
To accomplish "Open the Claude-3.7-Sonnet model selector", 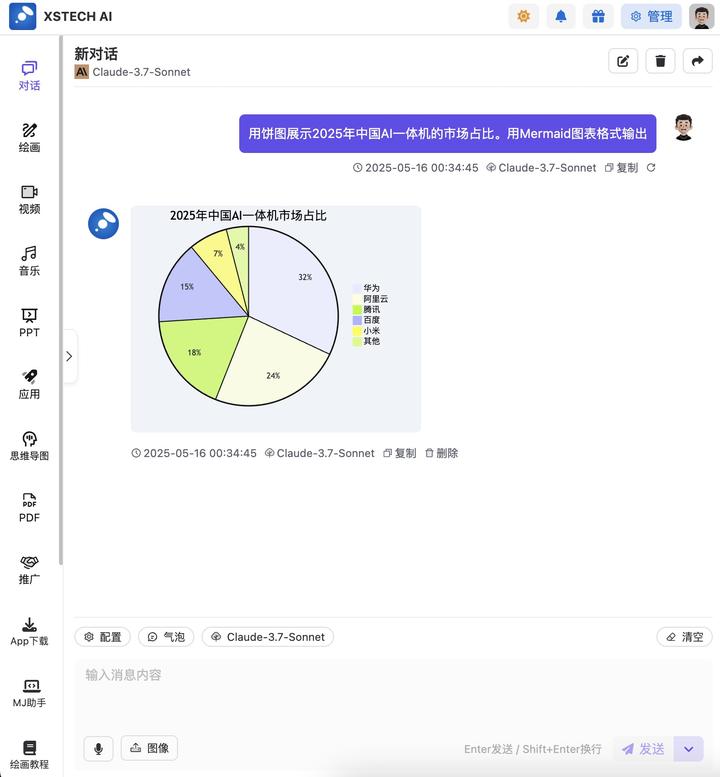I will pos(267,636).
